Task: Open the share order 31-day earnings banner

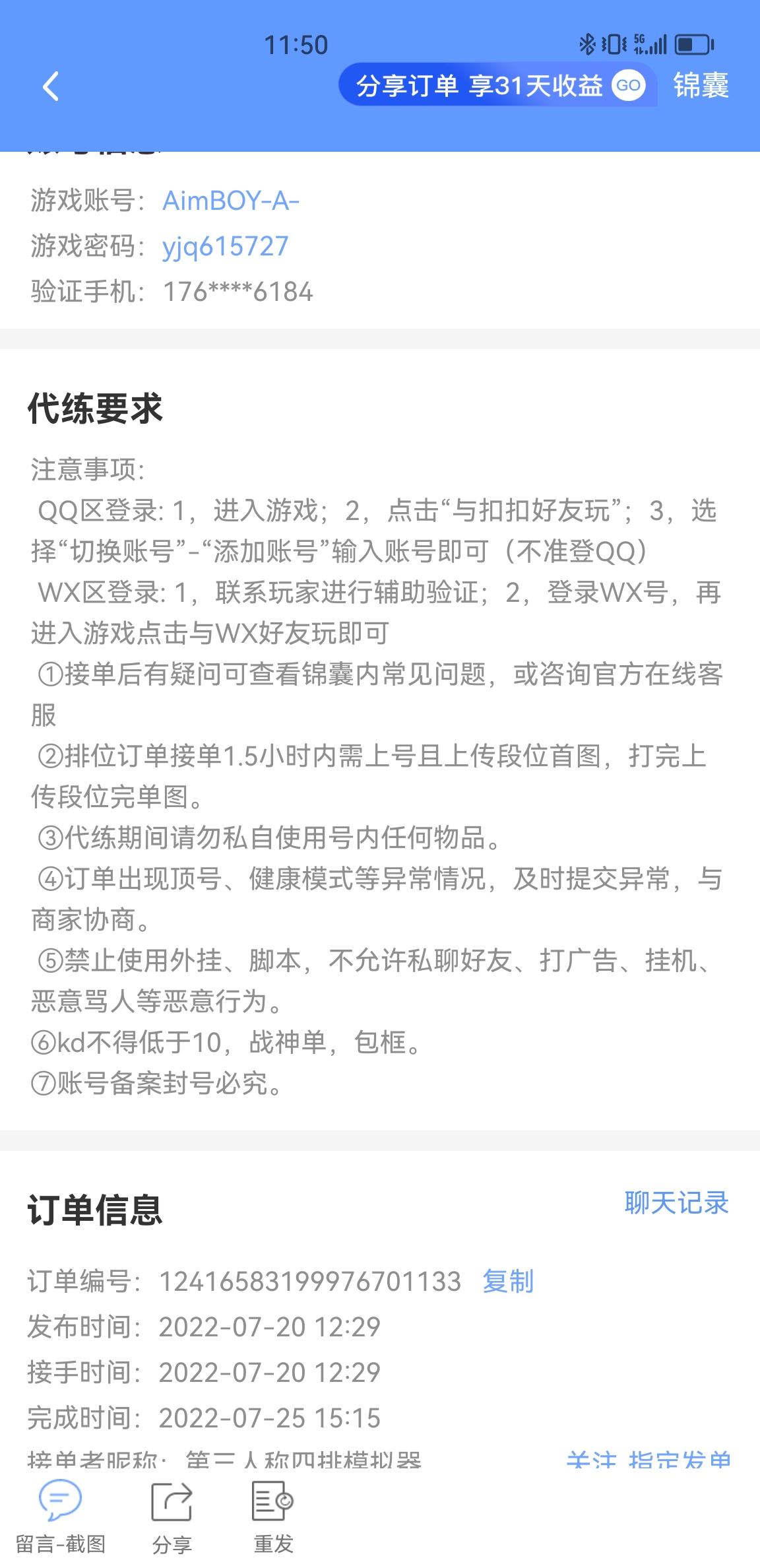Action: [498, 86]
